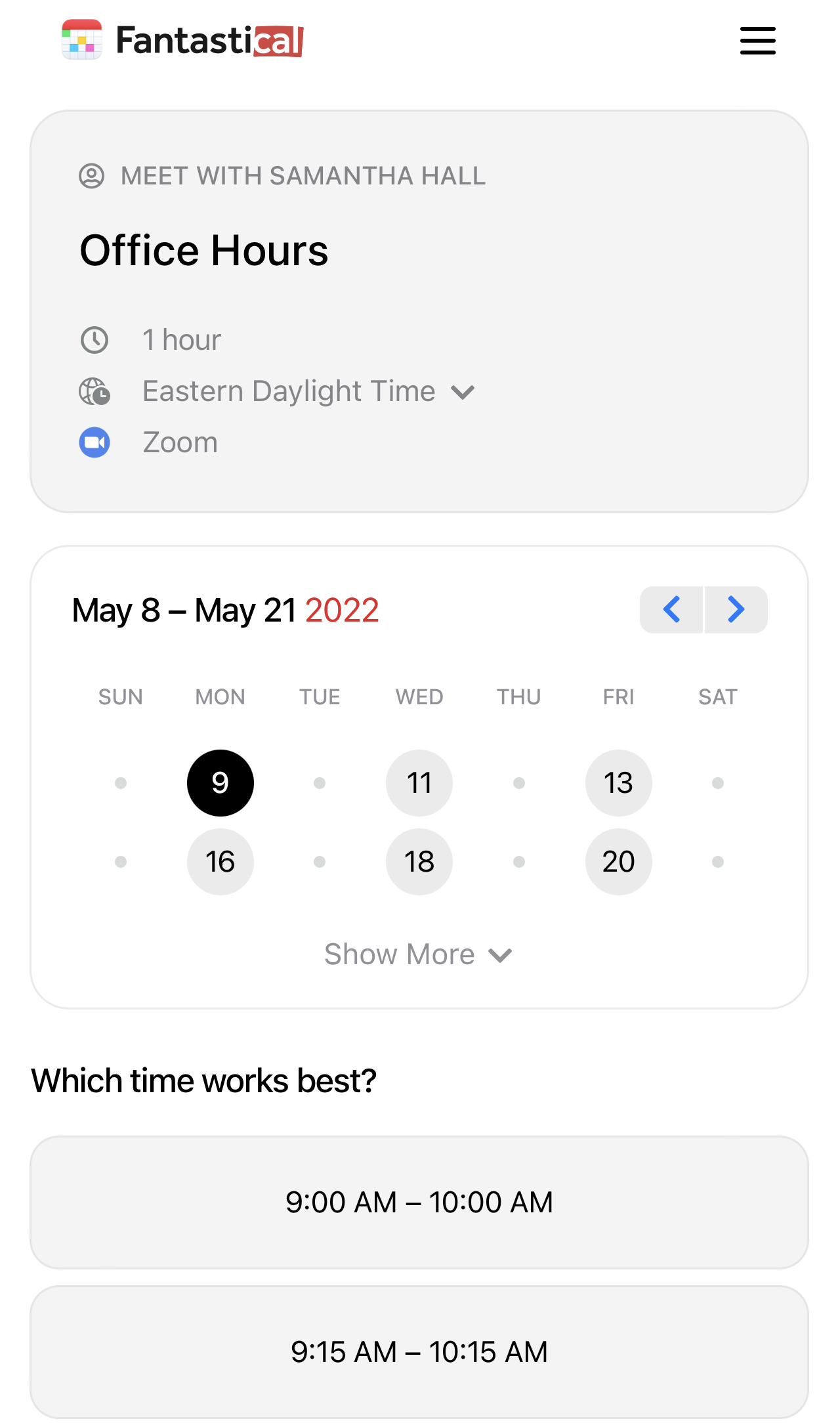
Task: Click the MON weekday column header
Action: pyautogui.click(x=220, y=696)
